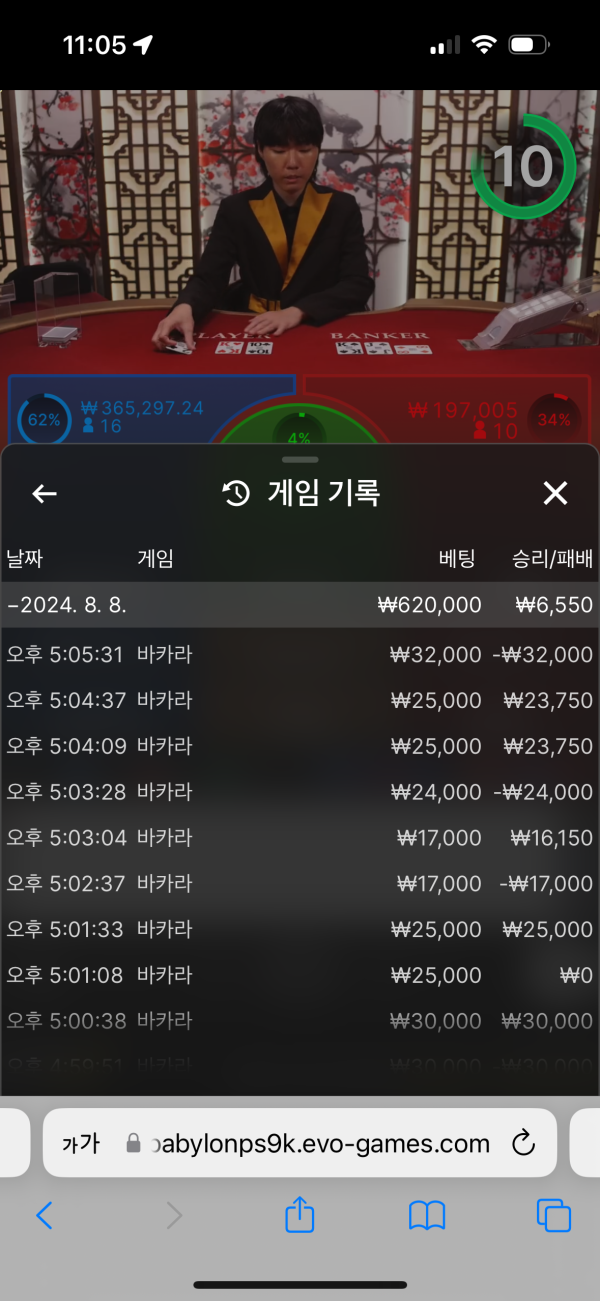Show all open Safari tabs
Viewport: 600px width, 1301px height.
point(554,1215)
